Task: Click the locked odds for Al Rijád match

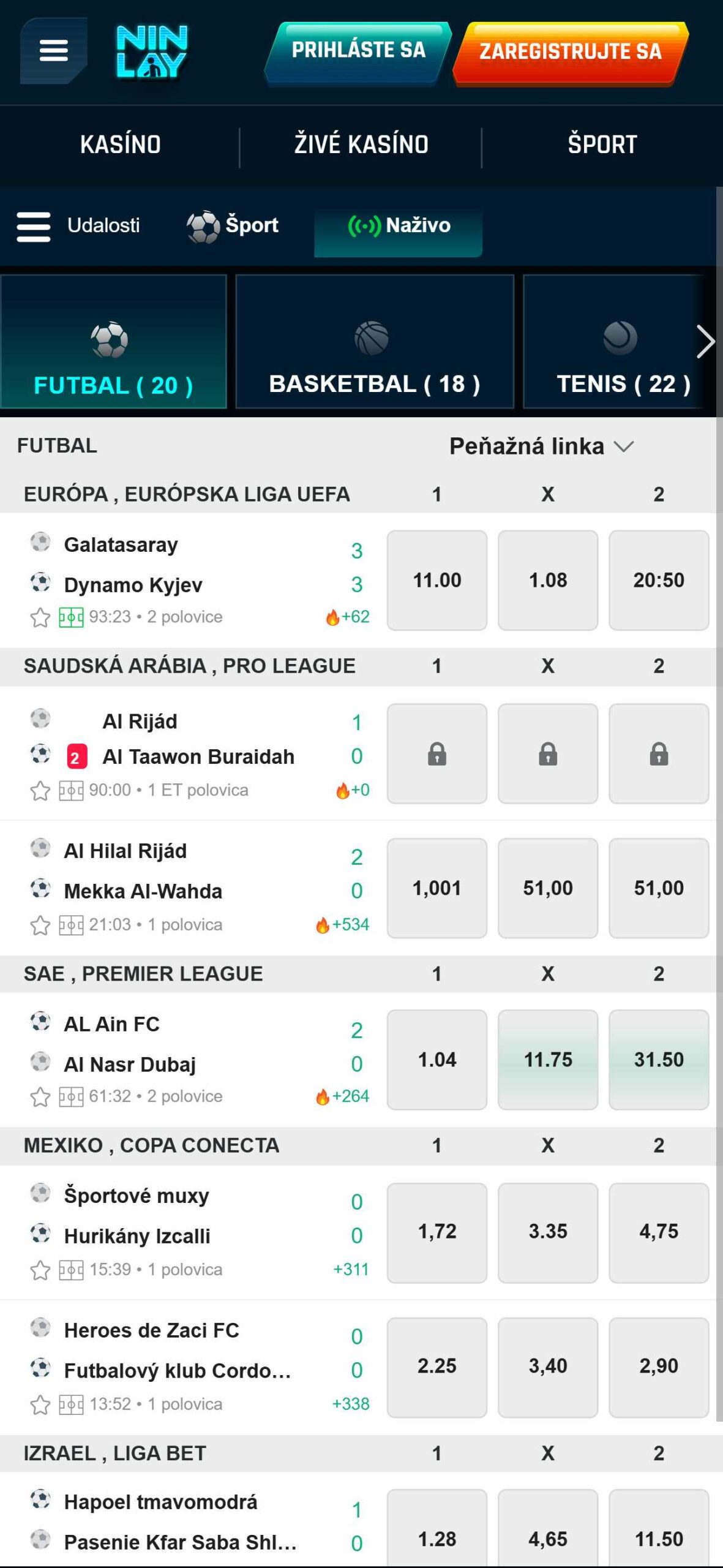Action: click(436, 755)
